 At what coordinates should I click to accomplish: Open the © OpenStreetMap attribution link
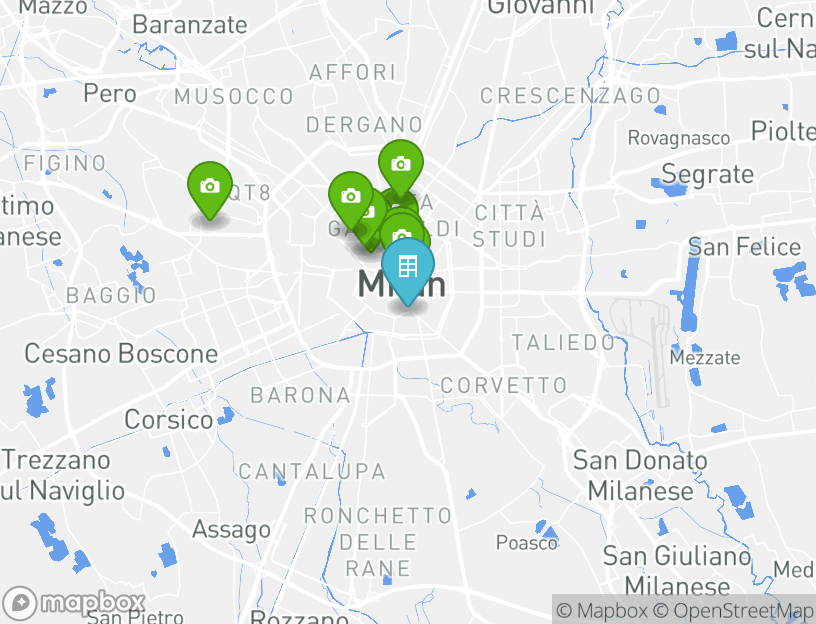[x=735, y=610]
